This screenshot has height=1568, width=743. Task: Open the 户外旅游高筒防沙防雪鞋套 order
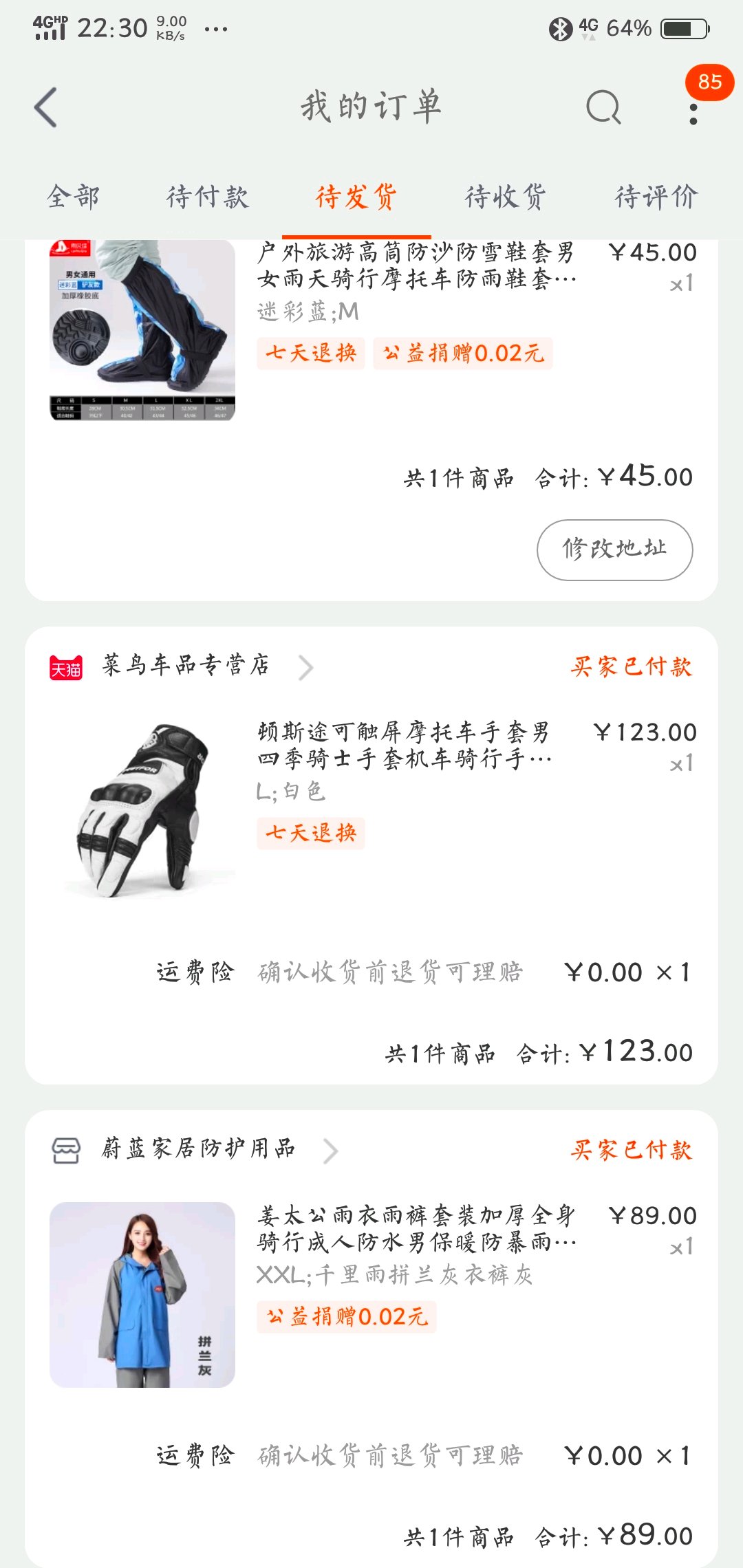(x=416, y=265)
